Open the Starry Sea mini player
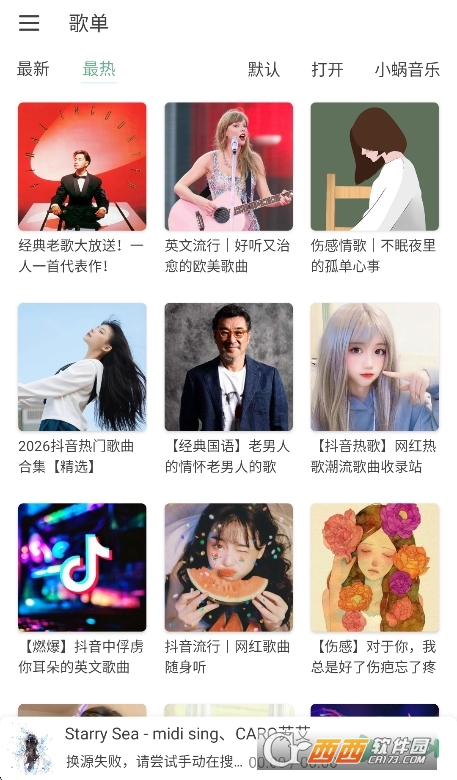The height and width of the screenshot is (780, 457). (228, 748)
